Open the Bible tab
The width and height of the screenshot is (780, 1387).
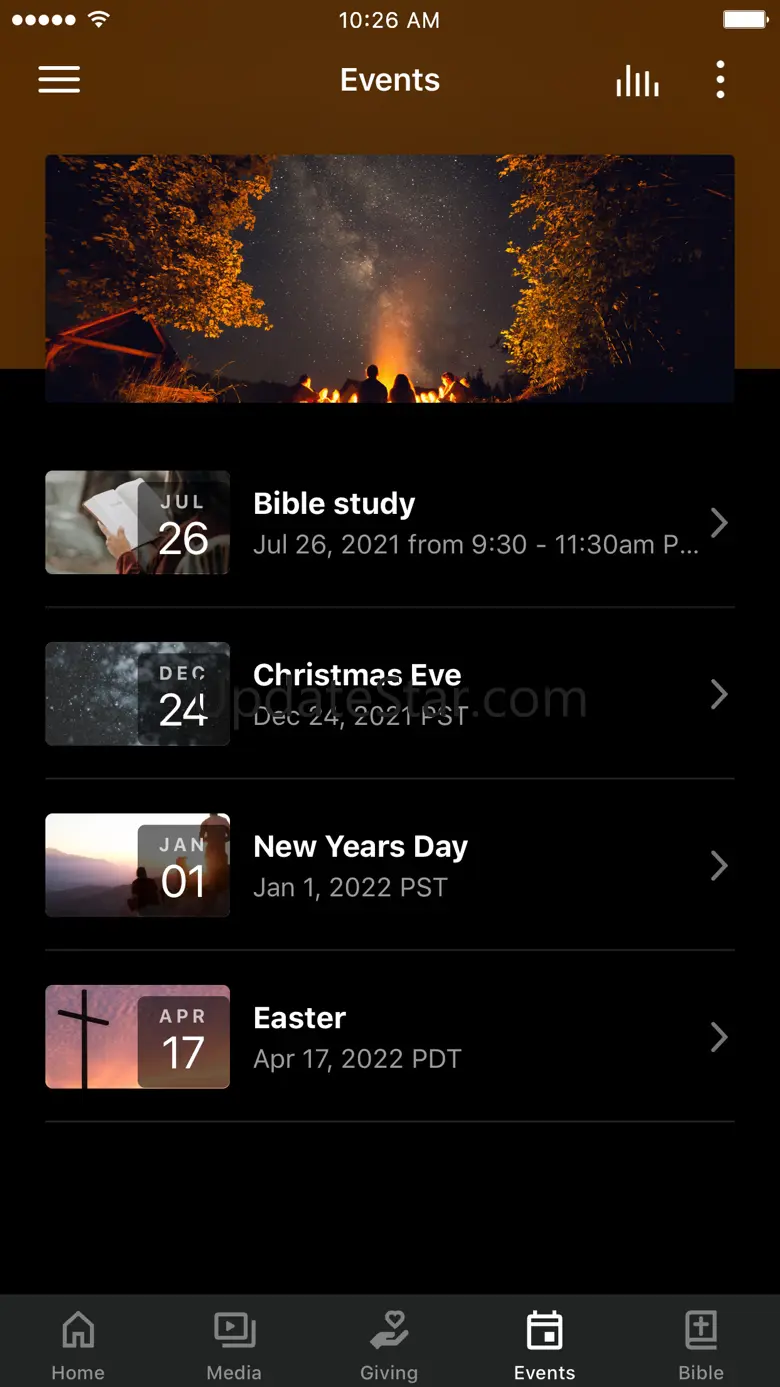tap(701, 1343)
